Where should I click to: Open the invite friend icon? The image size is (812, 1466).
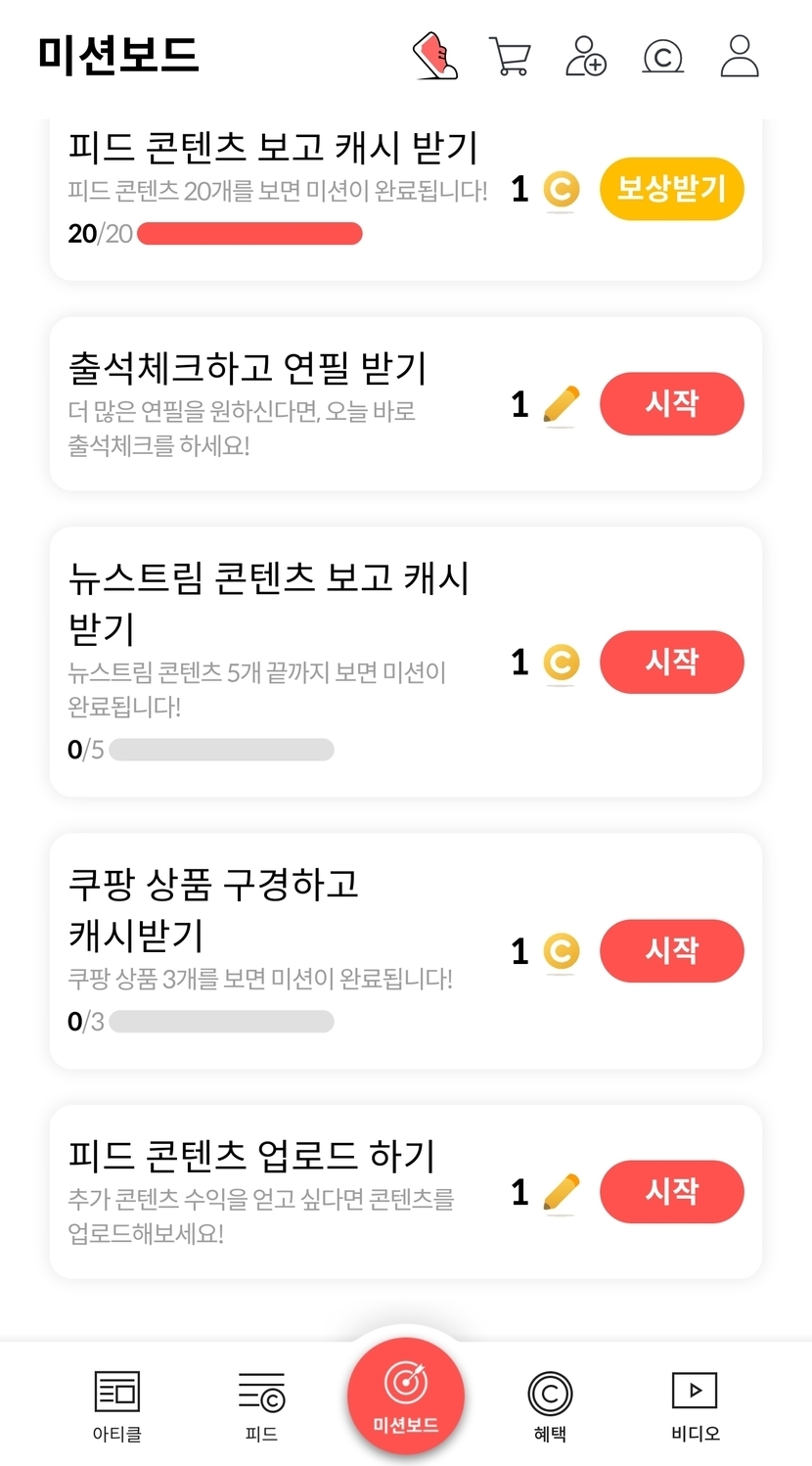tap(586, 57)
